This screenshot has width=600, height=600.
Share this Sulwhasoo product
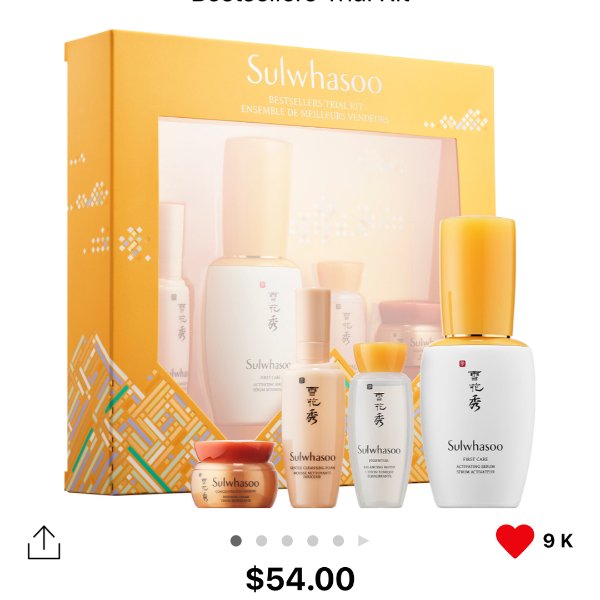43,542
